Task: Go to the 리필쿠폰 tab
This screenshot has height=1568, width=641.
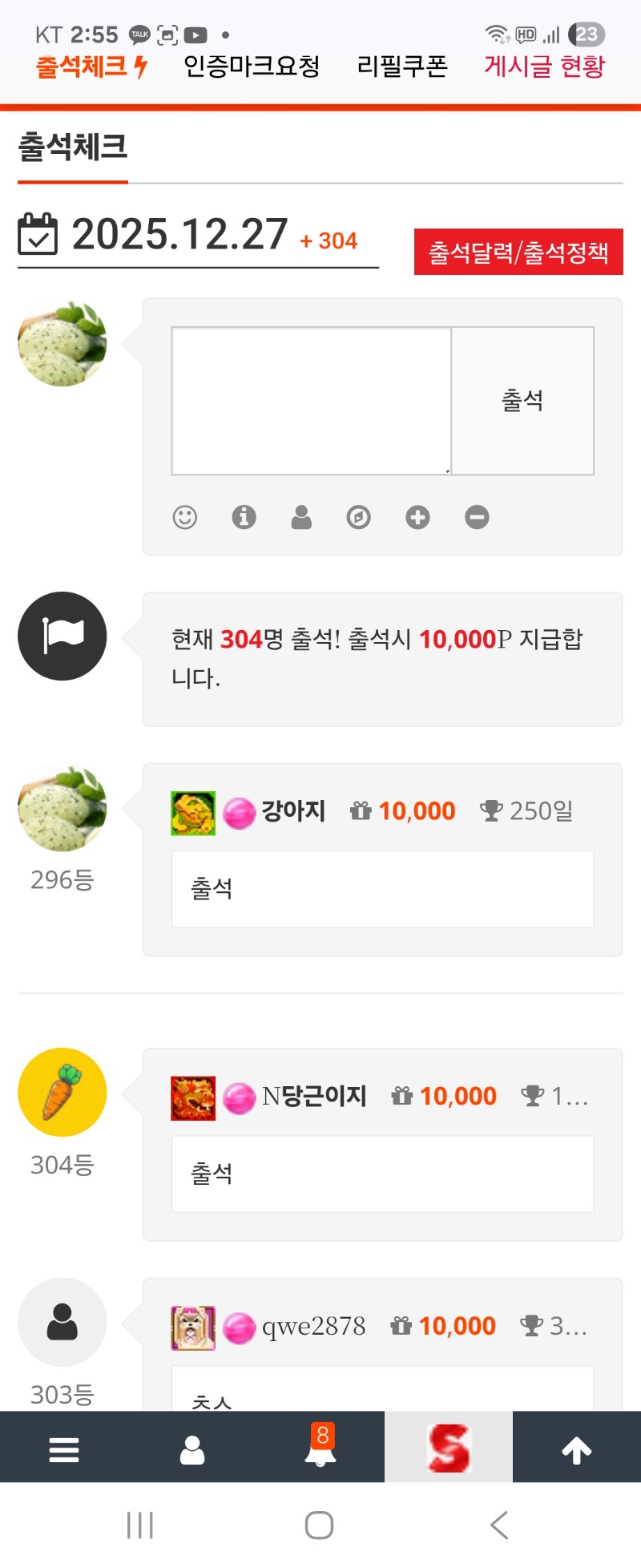Action: click(x=402, y=67)
